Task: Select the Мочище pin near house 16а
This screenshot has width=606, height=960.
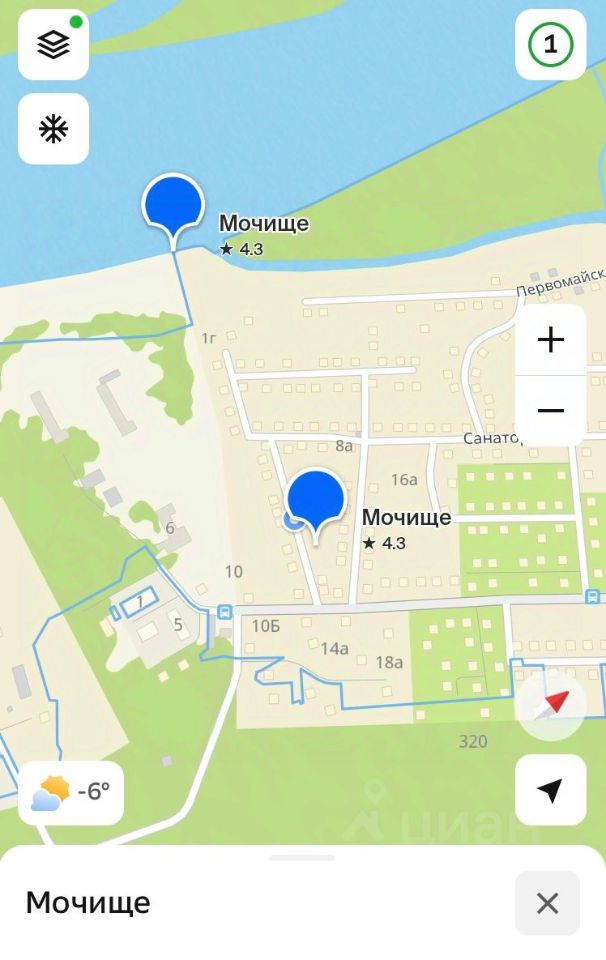Action: pyautogui.click(x=316, y=500)
